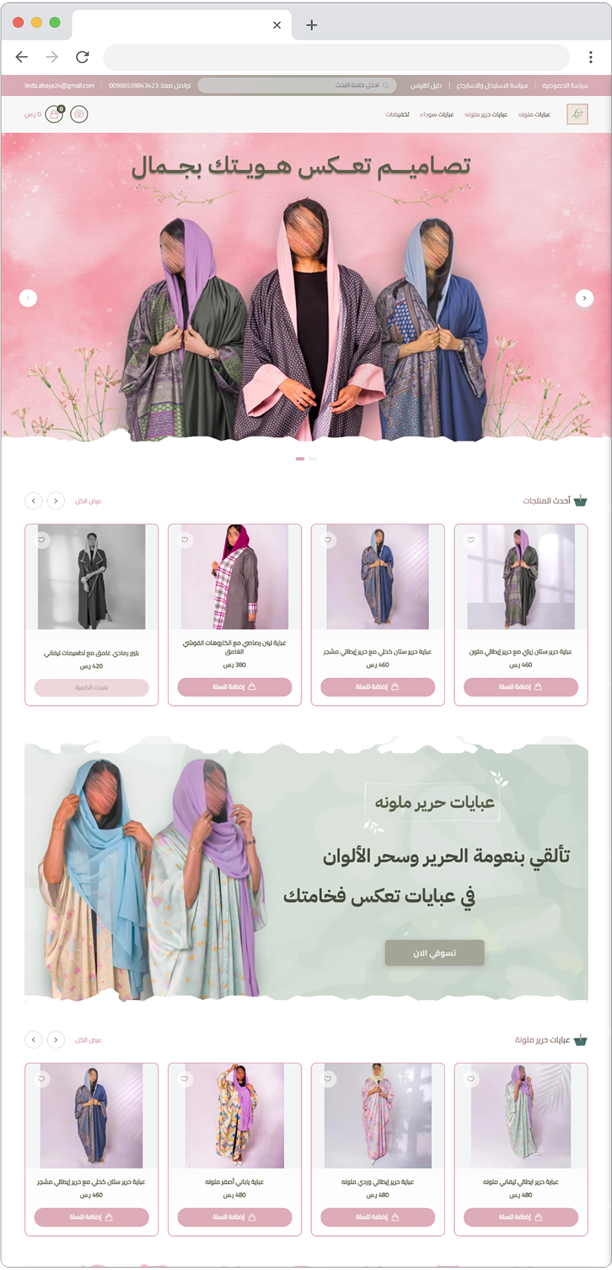Screen dimensions: 612x1270
Task: Tap عرض الكل beside عبايات حرير ملونة
Action: (89, 1040)
